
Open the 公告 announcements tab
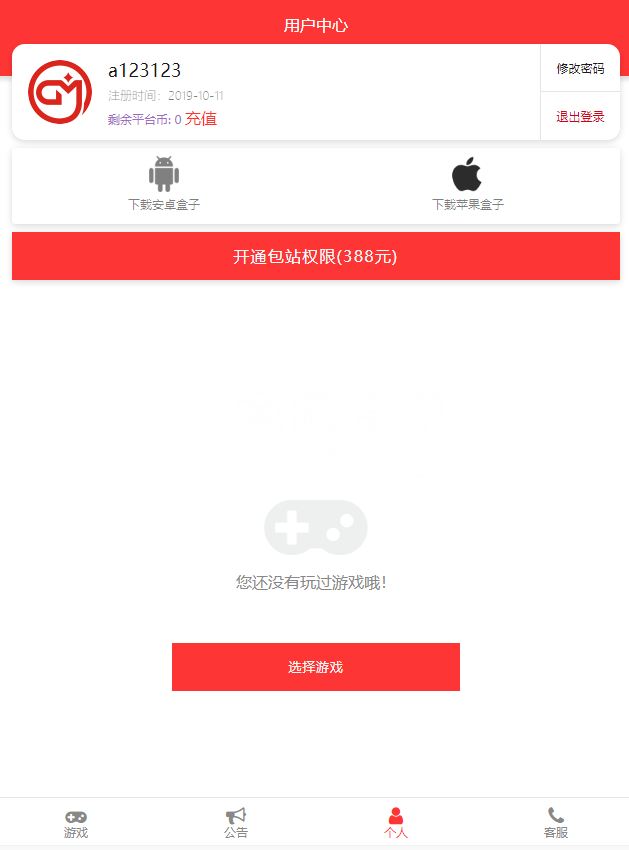point(236,823)
